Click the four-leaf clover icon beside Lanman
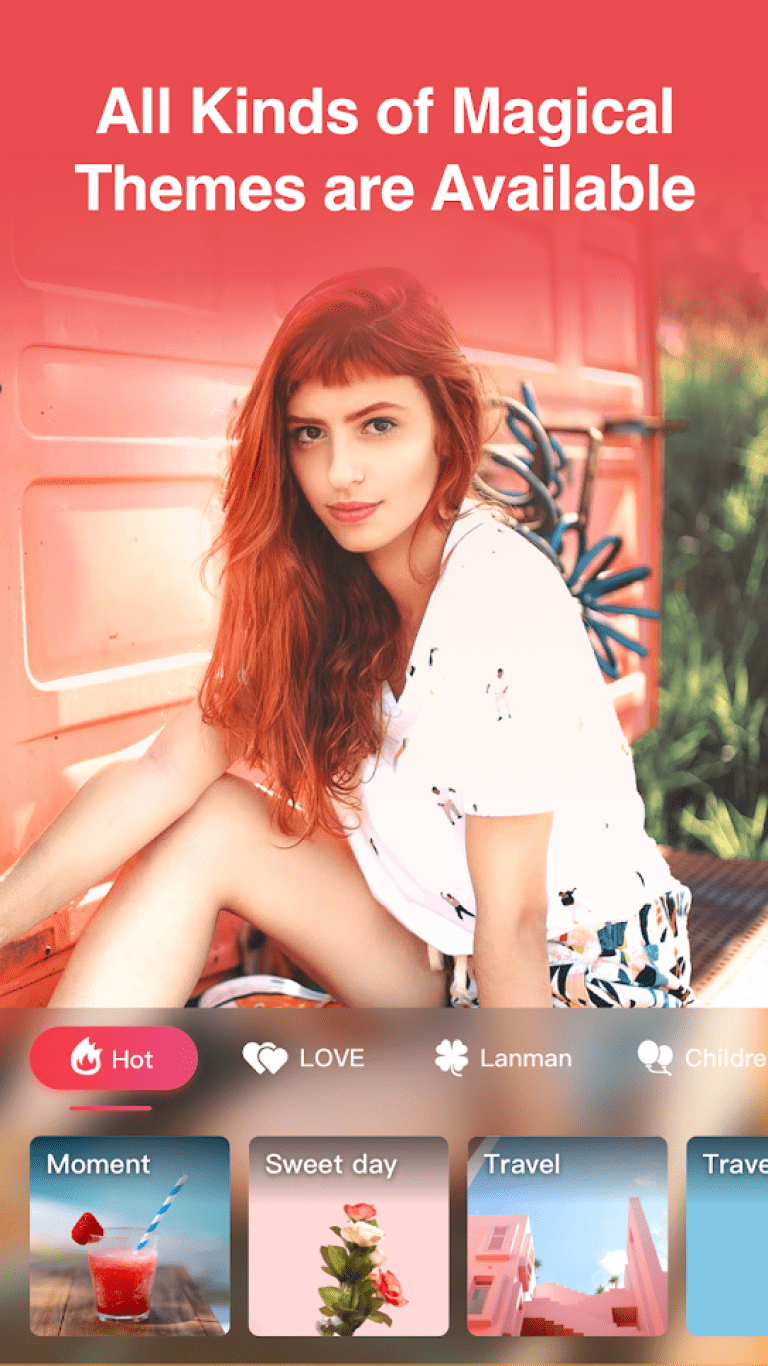The width and height of the screenshot is (768, 1366). coord(452,1057)
